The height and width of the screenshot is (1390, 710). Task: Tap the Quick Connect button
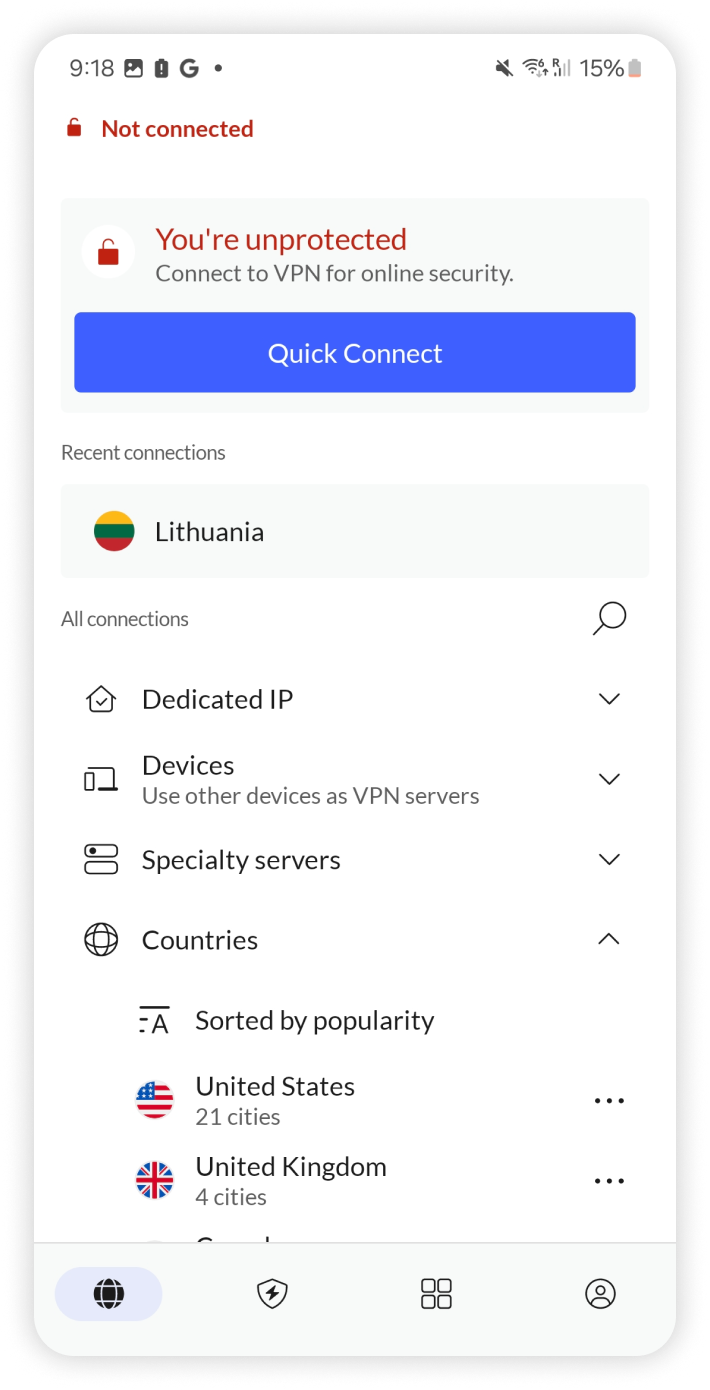pyautogui.click(x=354, y=352)
